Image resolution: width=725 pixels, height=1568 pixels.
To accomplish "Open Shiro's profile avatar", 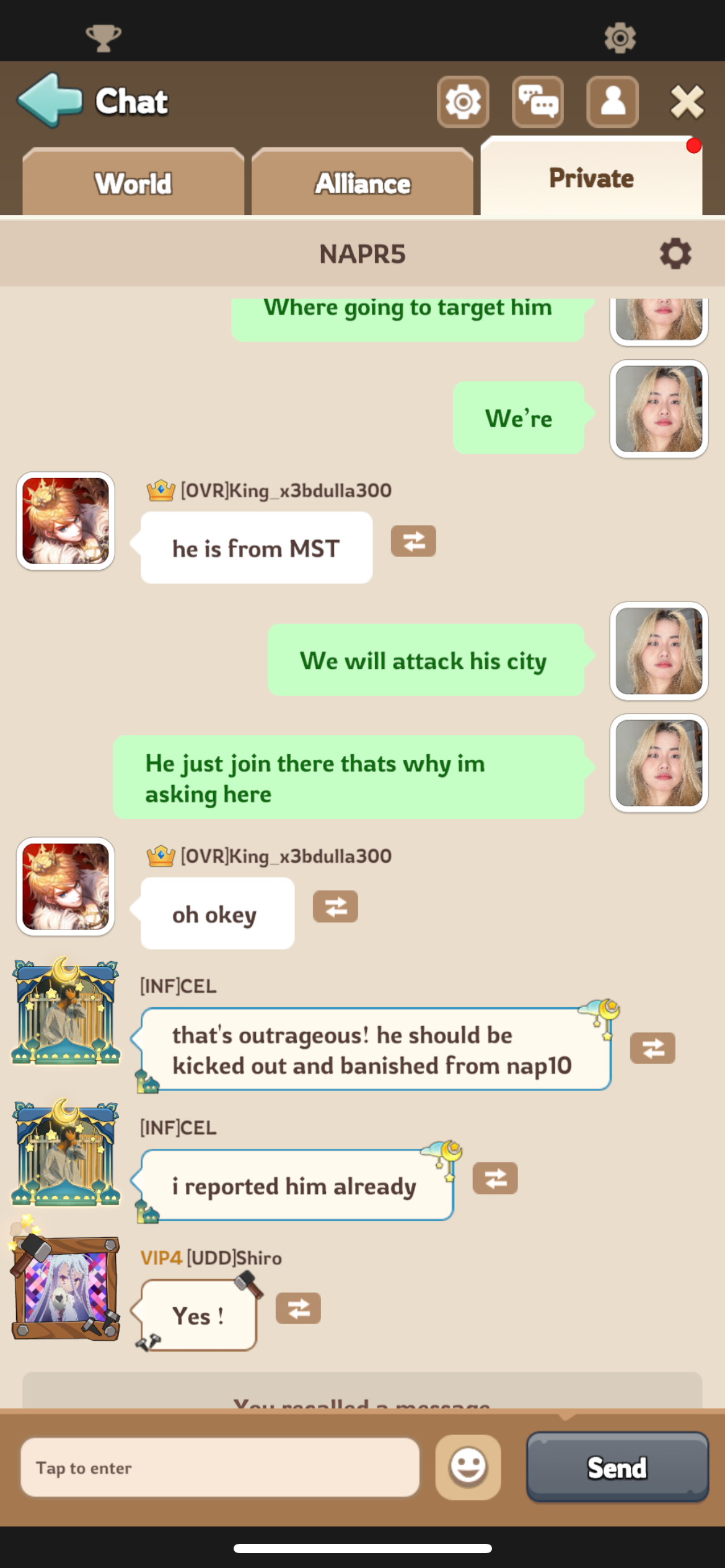I will pos(64,1285).
